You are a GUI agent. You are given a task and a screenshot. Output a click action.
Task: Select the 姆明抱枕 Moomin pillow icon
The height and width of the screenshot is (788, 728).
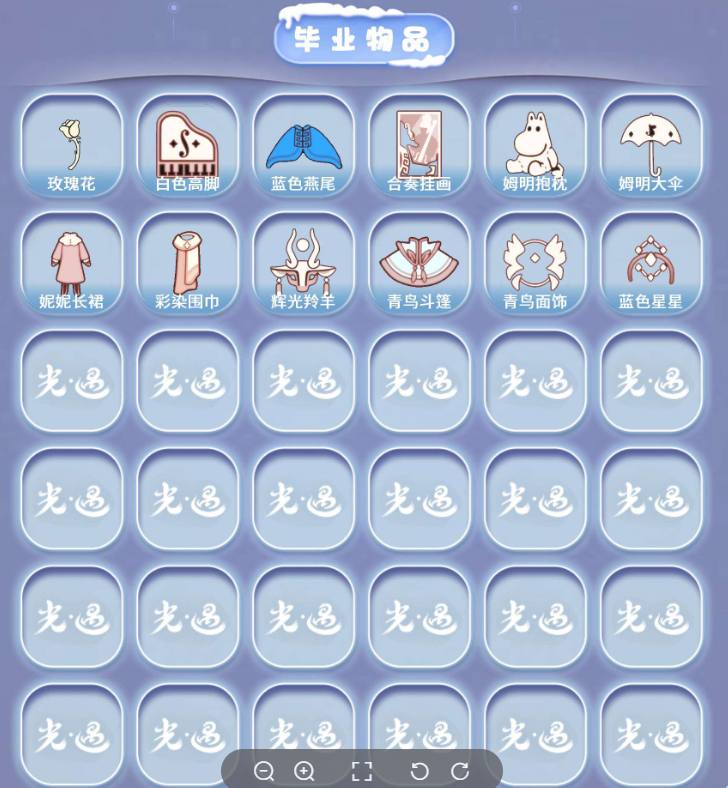(x=535, y=140)
